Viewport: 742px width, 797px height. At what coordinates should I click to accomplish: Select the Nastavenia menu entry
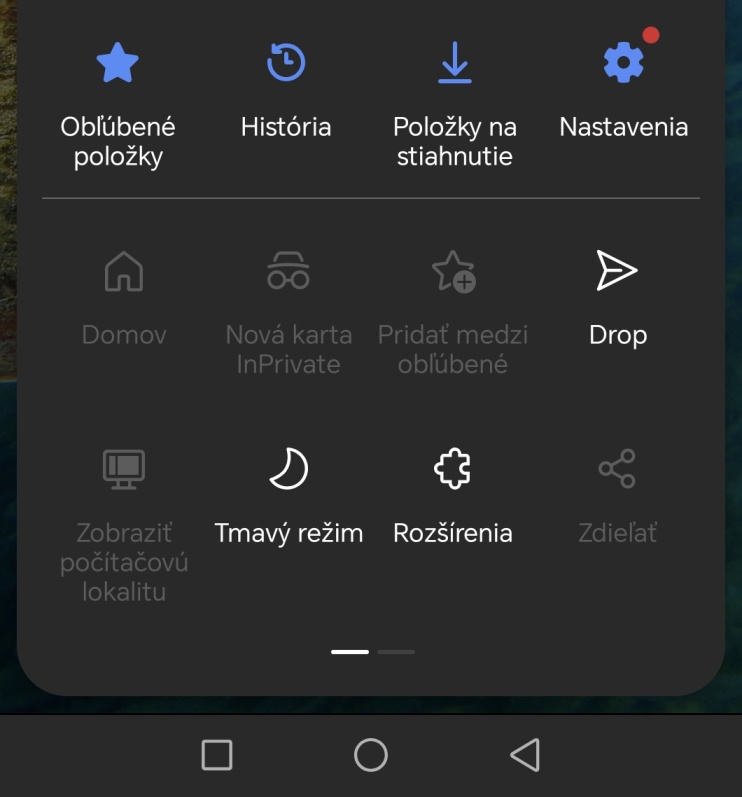pyautogui.click(x=623, y=90)
